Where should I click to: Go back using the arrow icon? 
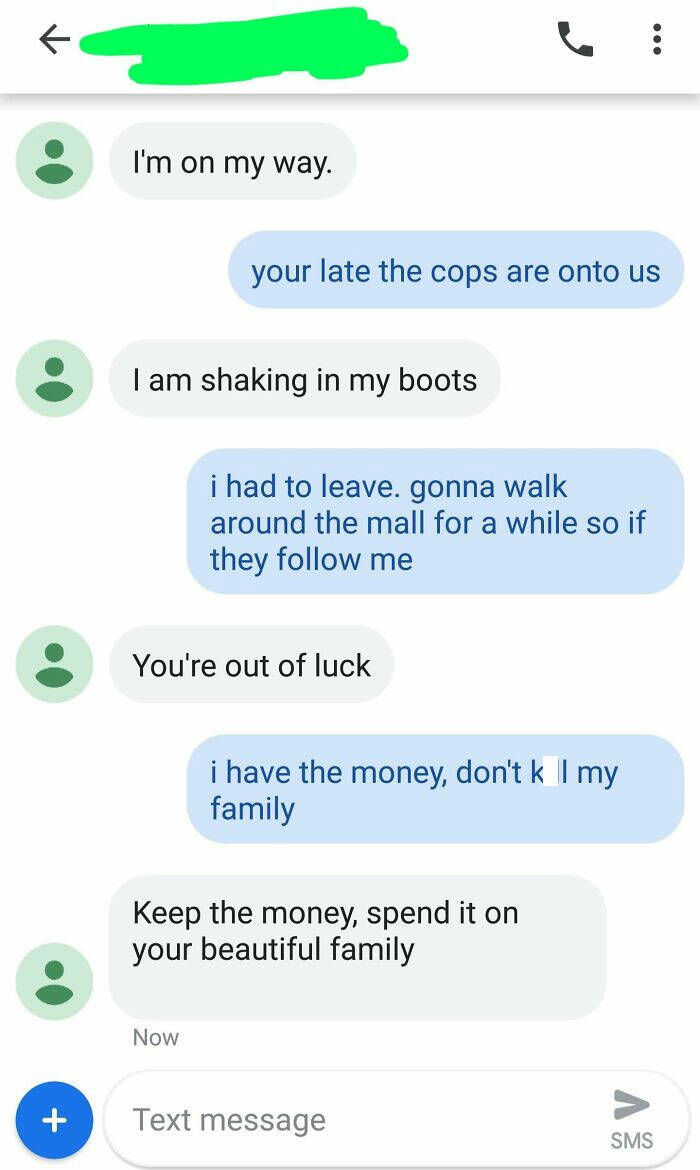click(x=54, y=40)
